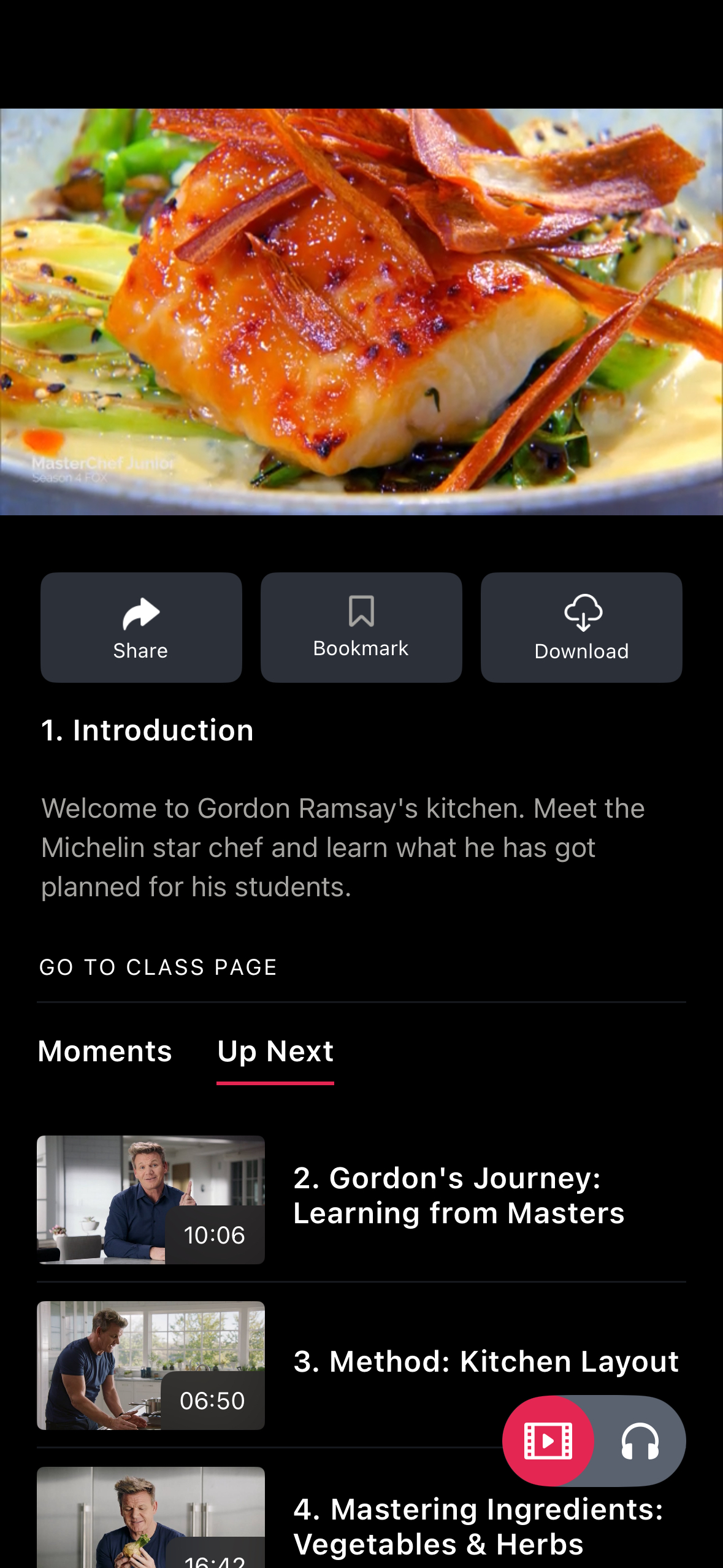Open GO TO CLASS PAGE
Image resolution: width=723 pixels, height=1568 pixels.
pyautogui.click(x=158, y=967)
